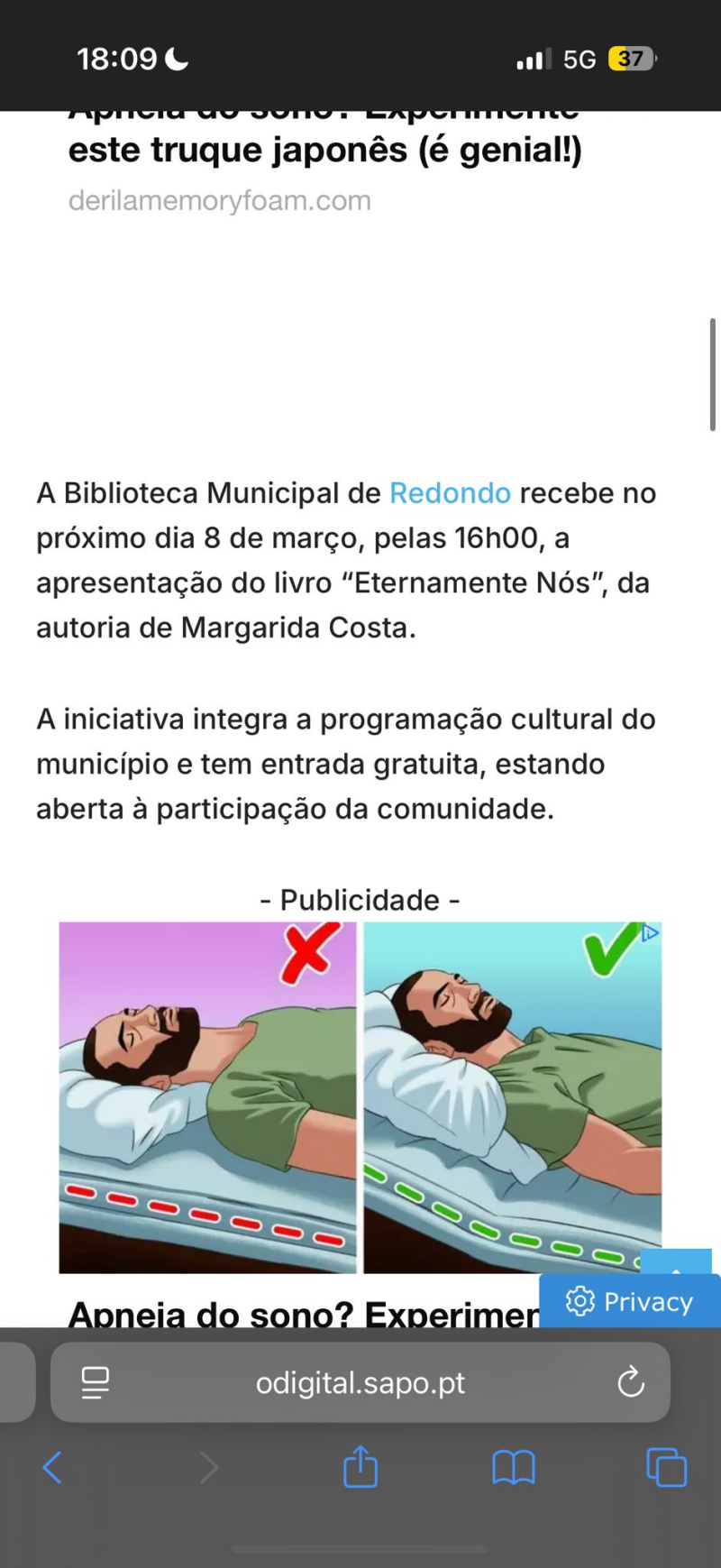Reload the current page
Screen dimensions: 721x1568
631,1382
